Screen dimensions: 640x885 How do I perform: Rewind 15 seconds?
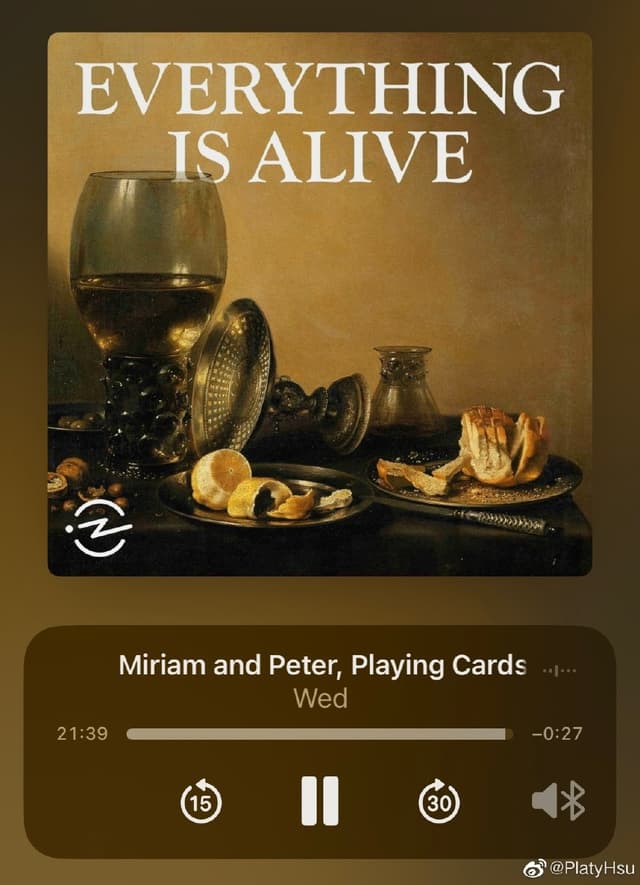(201, 800)
